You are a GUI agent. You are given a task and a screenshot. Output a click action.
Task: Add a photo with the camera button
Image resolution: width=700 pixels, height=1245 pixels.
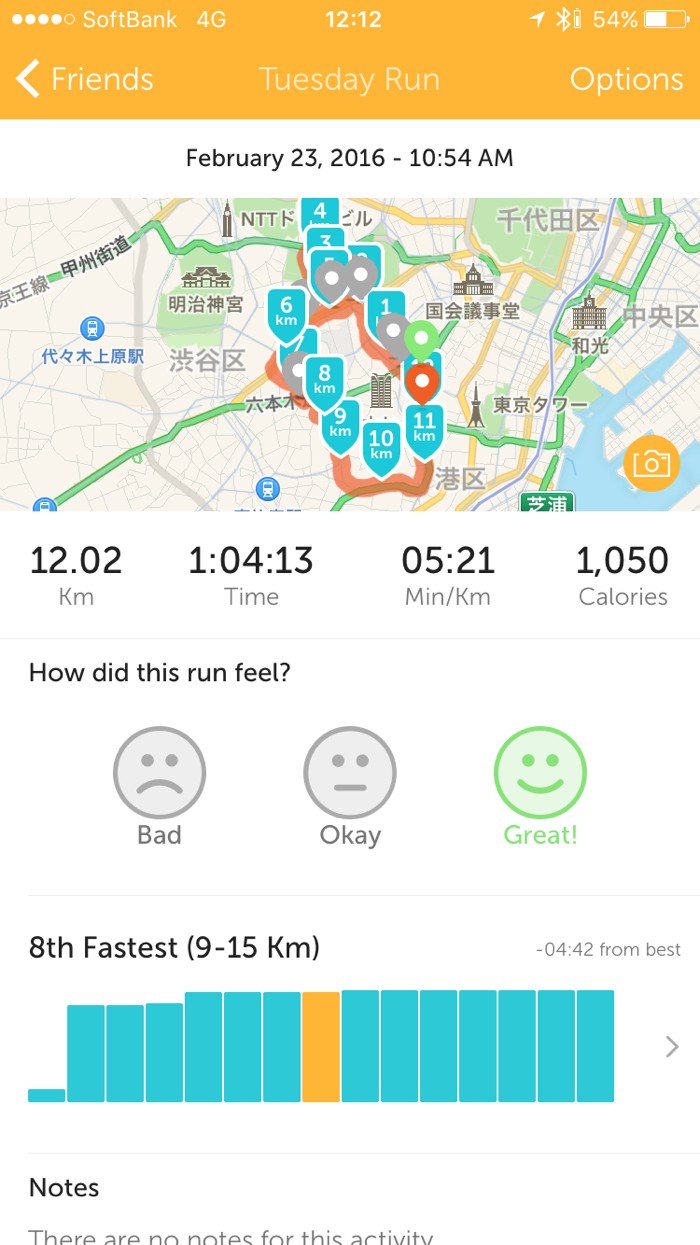(x=651, y=464)
